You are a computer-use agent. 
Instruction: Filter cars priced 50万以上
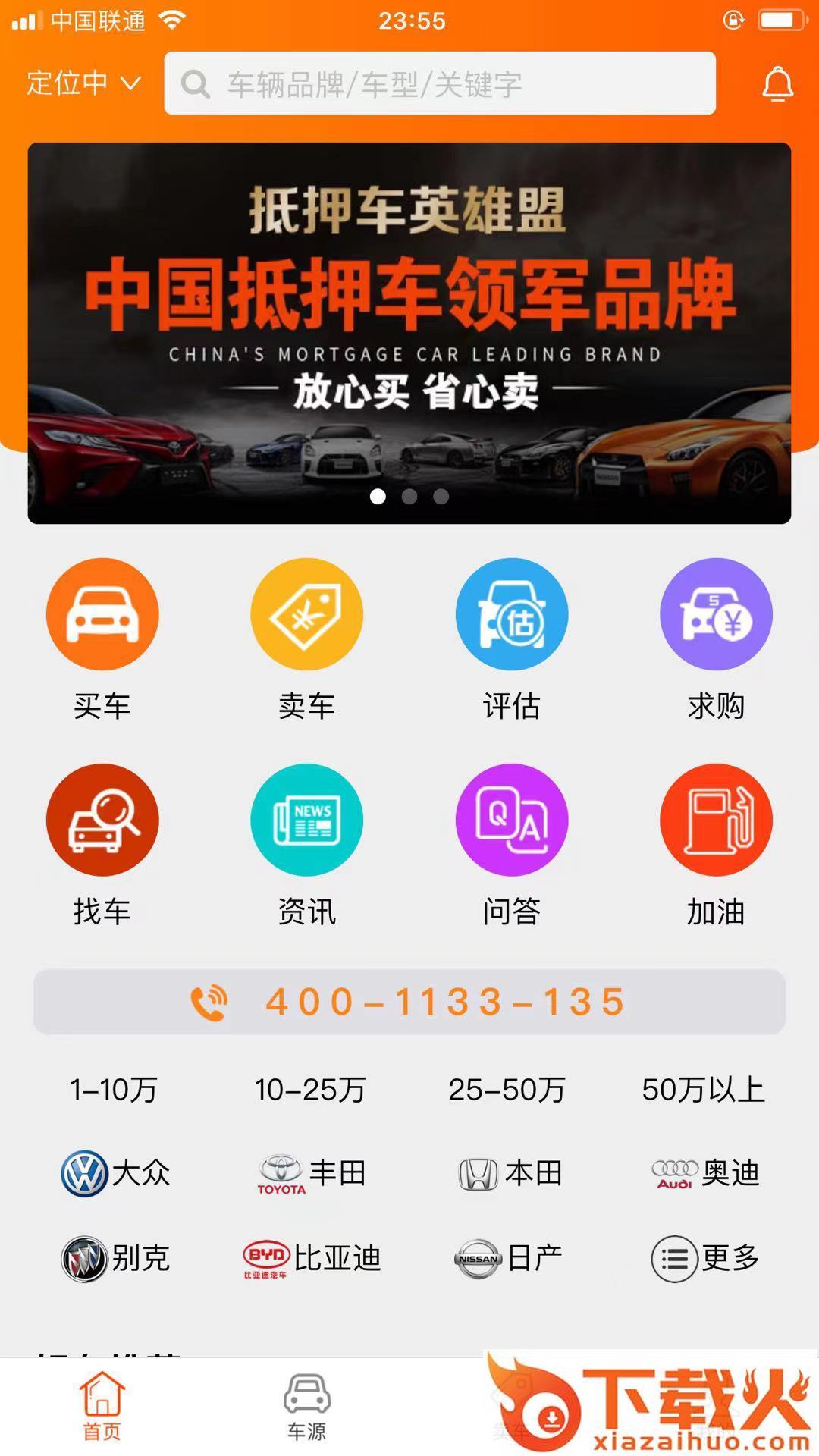(703, 1090)
